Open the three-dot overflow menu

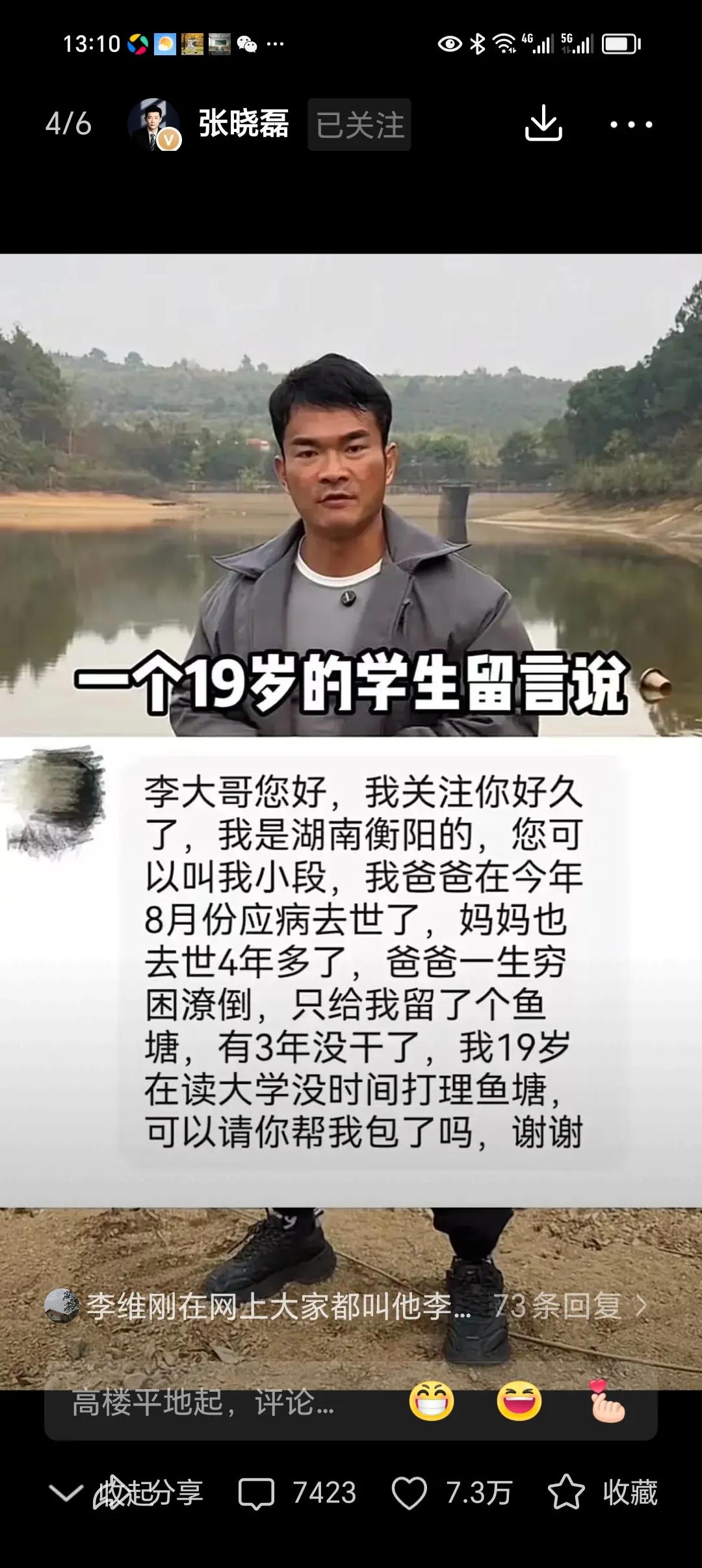pyautogui.click(x=631, y=124)
